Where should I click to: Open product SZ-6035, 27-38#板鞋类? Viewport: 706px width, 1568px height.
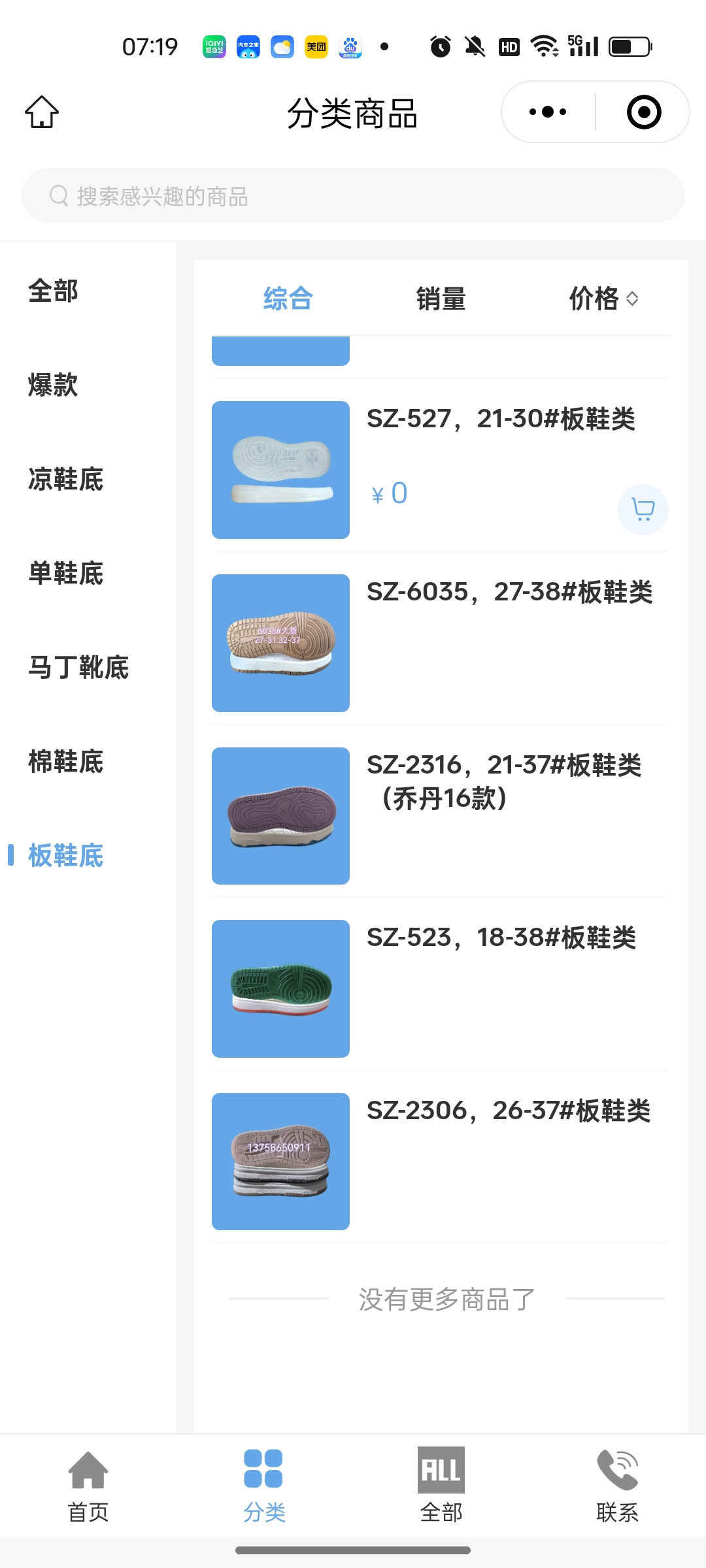pos(509,593)
